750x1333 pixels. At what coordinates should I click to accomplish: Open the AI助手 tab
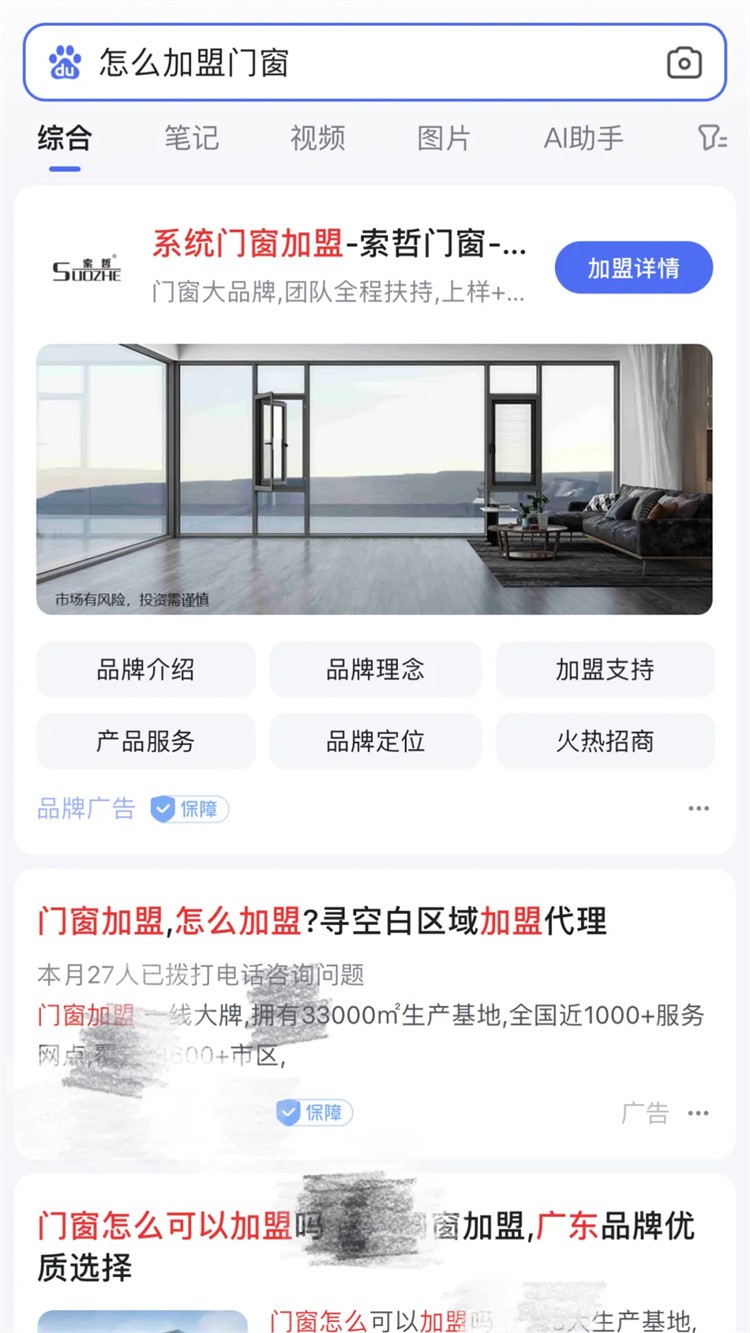tap(583, 138)
